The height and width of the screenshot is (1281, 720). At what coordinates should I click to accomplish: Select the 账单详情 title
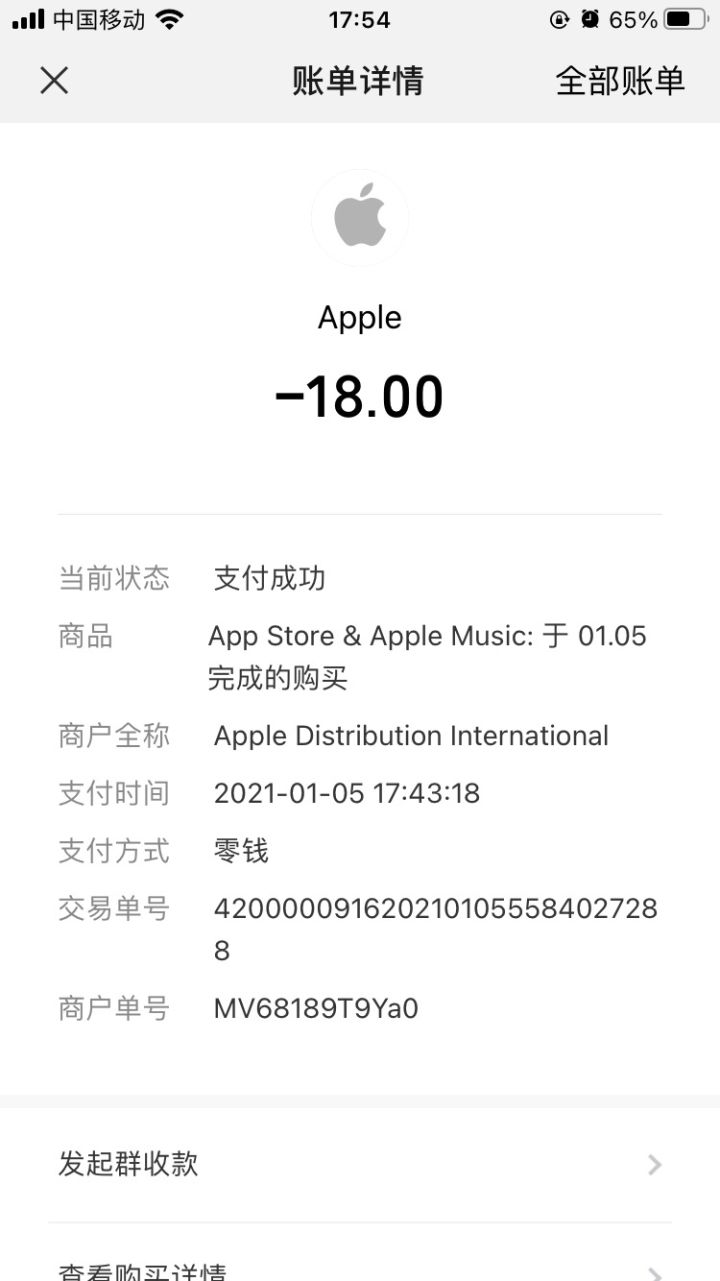click(x=360, y=81)
